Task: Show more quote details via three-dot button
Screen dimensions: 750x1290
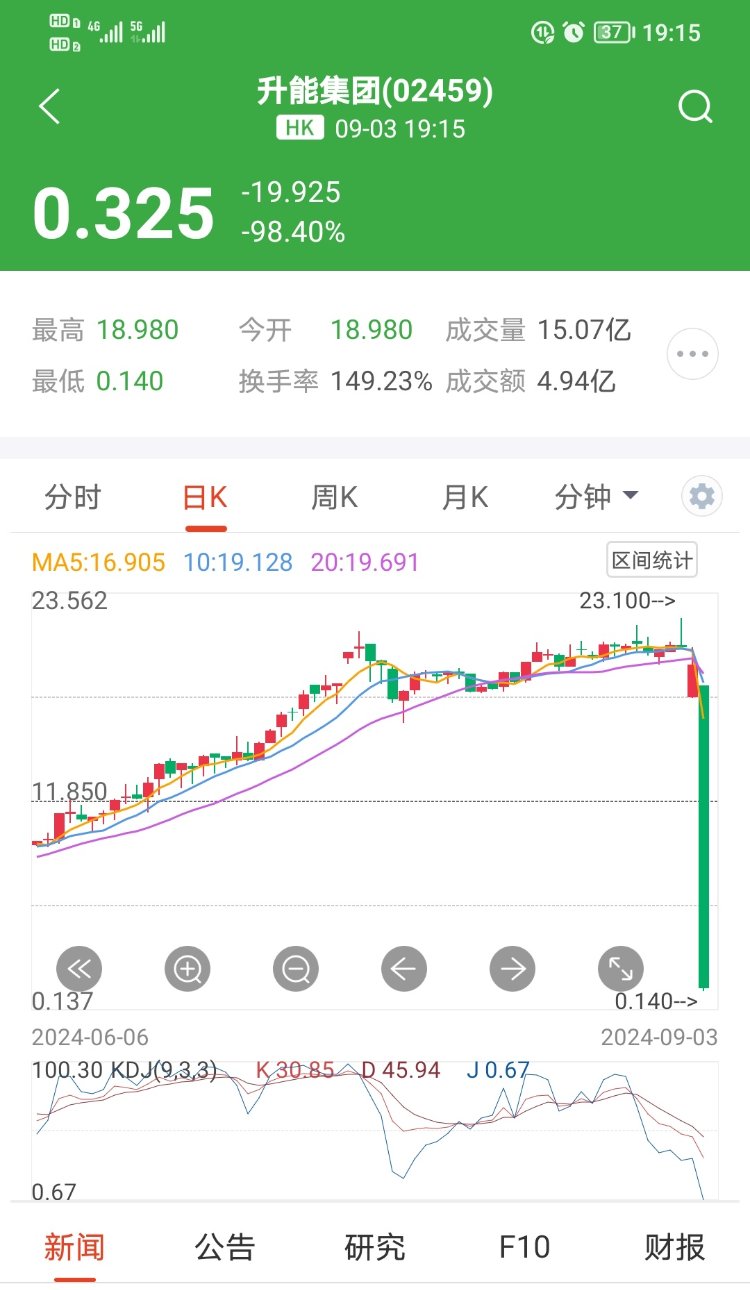Action: (693, 354)
